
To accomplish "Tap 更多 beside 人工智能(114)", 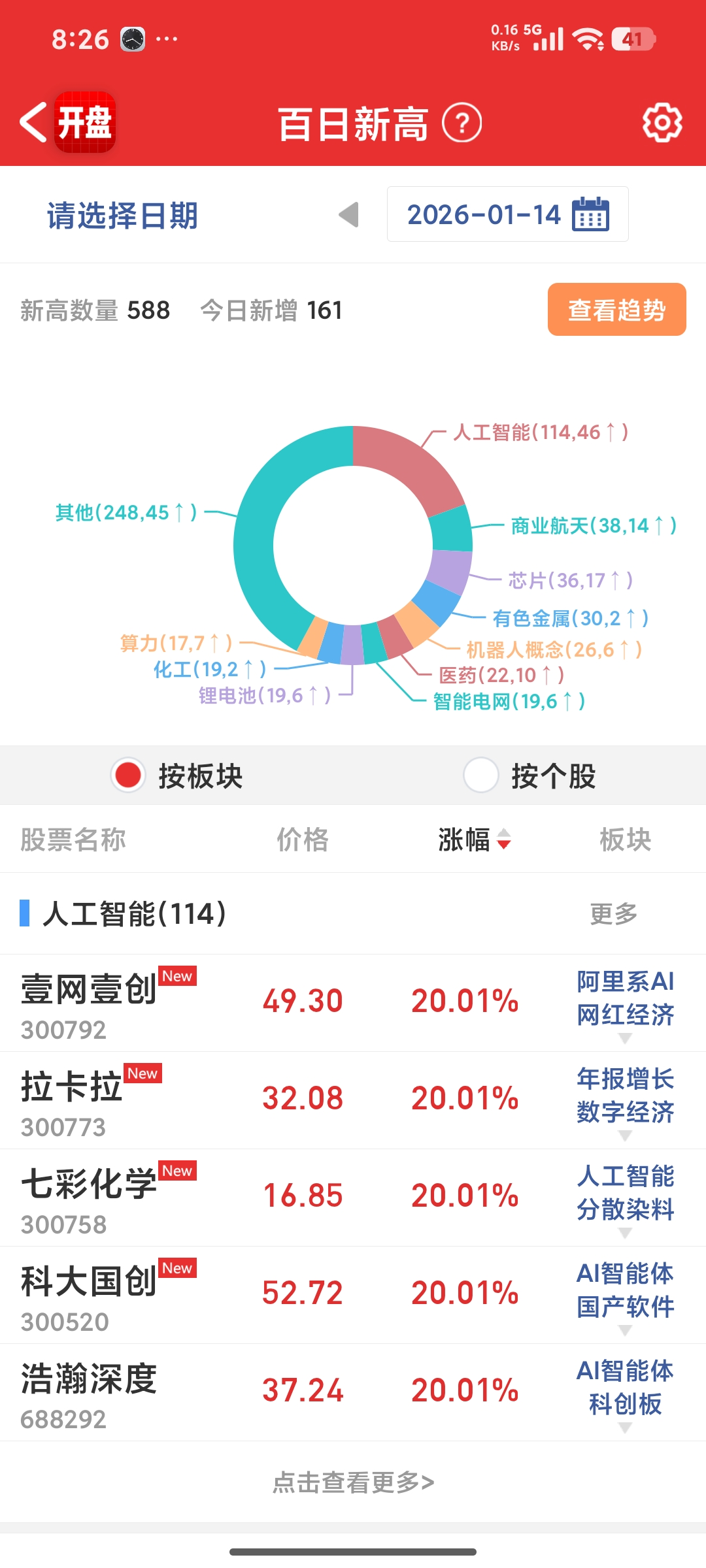I will pyautogui.click(x=613, y=913).
